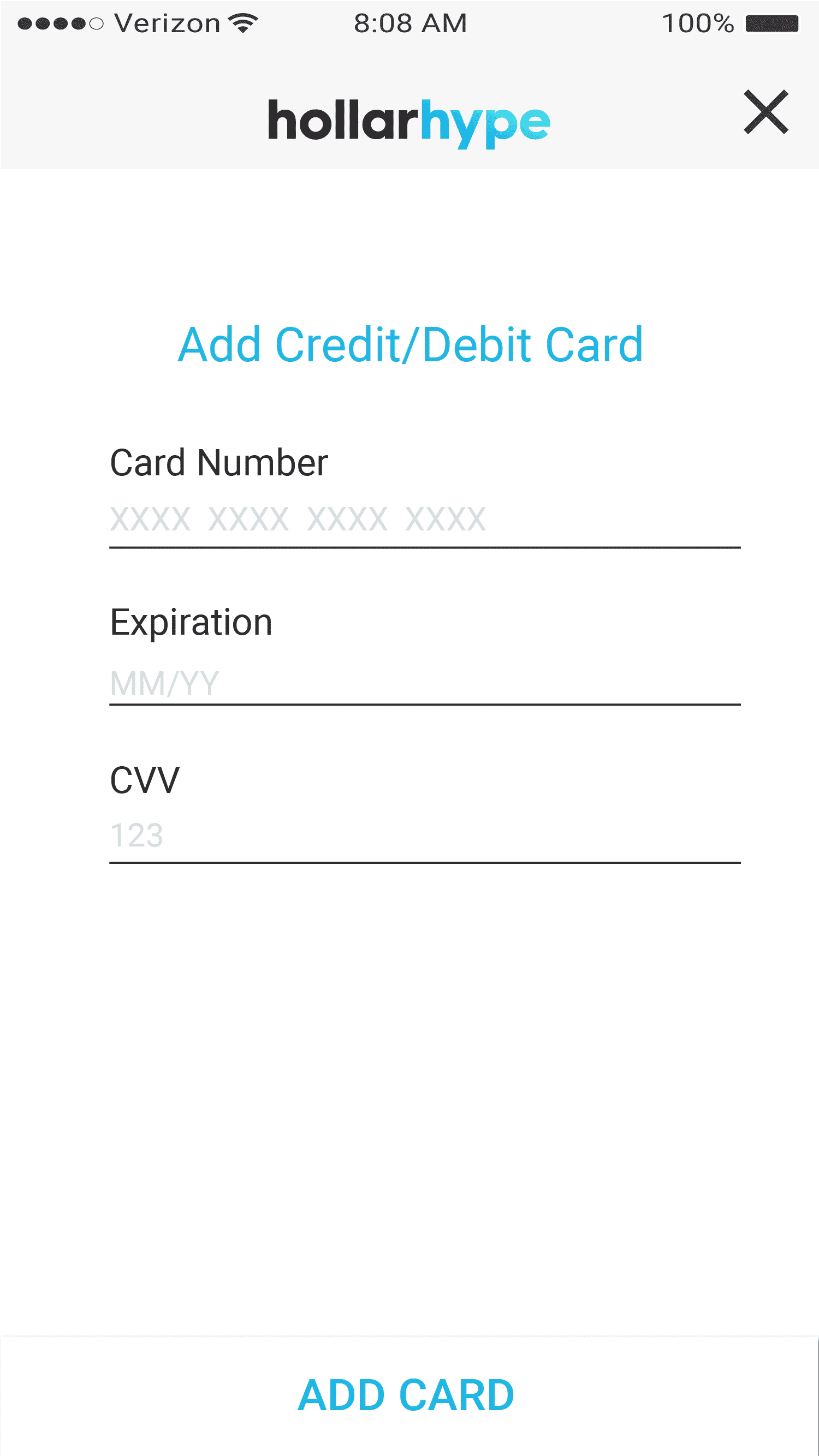The width and height of the screenshot is (819, 1456).
Task: Close the add card screen
Action: pos(766,112)
